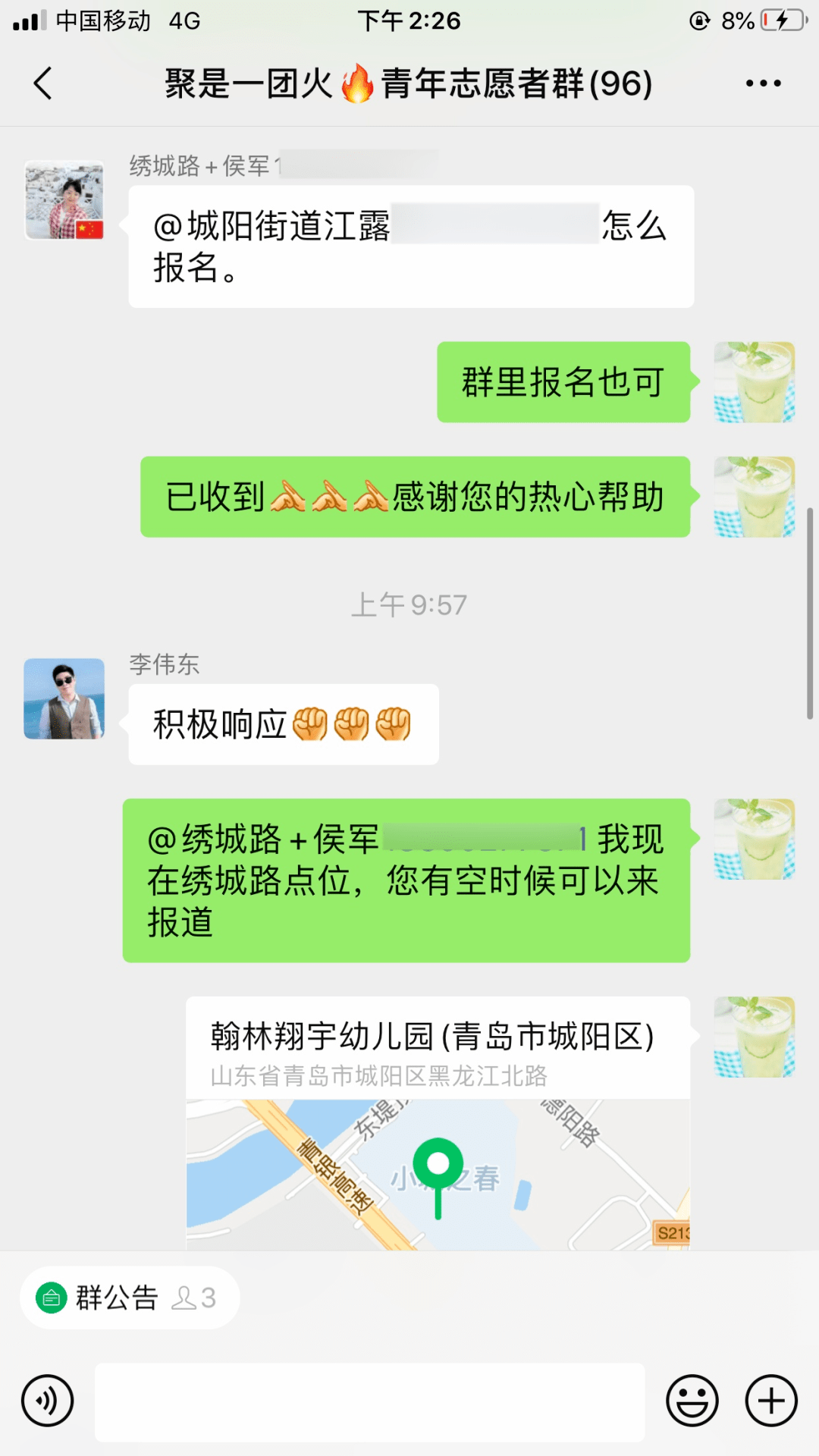
Task: Open 李伟东's profile avatar
Action: pos(64,698)
